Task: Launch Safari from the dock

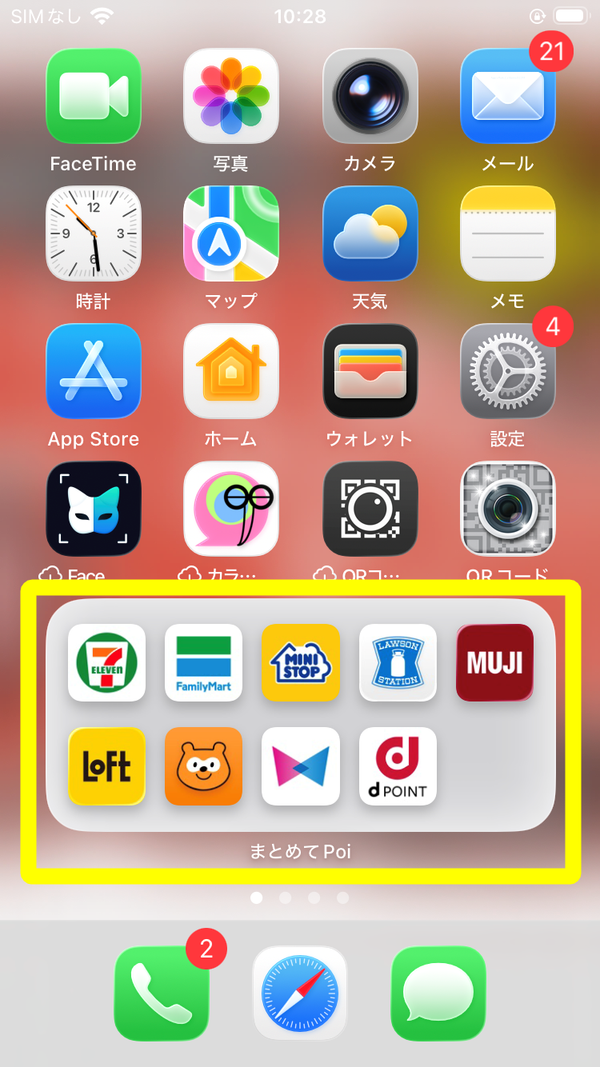Action: tap(300, 994)
